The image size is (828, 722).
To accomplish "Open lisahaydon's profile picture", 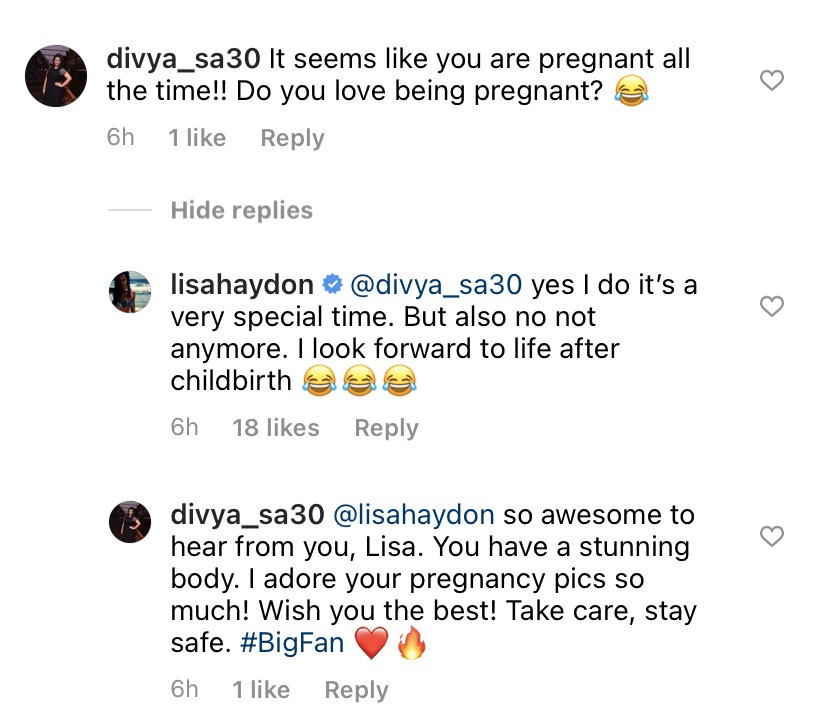I will click(129, 291).
